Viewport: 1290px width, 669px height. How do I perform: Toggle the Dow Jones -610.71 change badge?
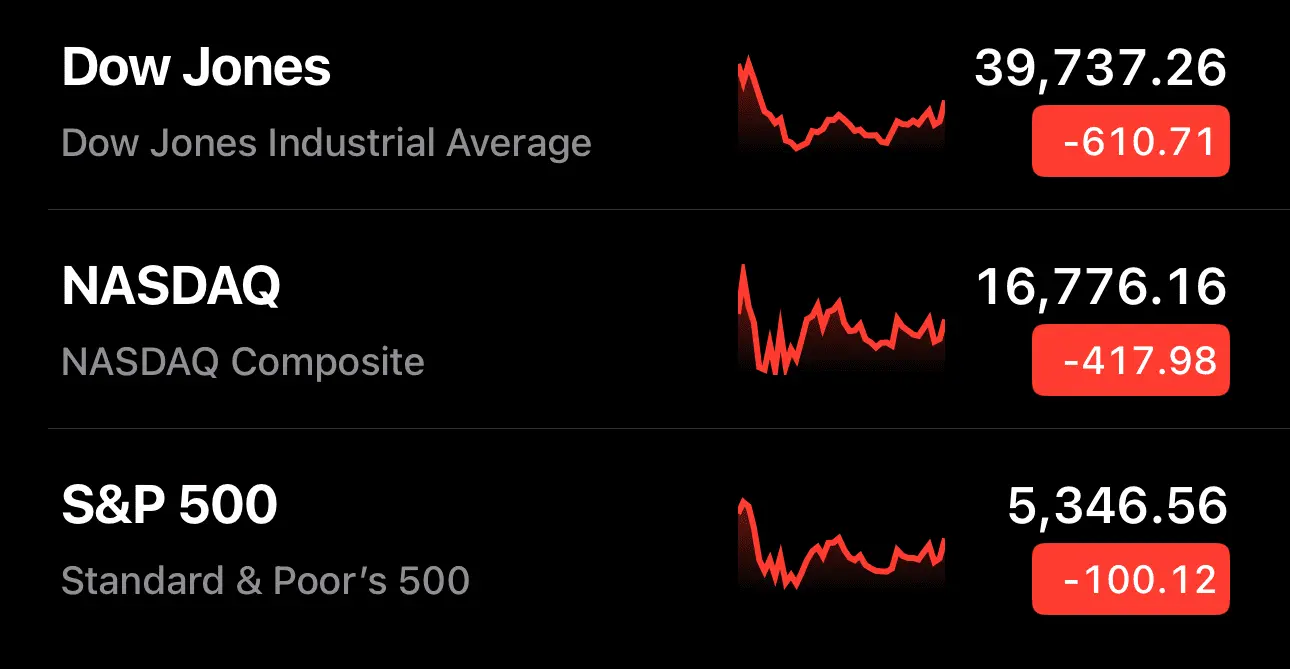[1130, 141]
